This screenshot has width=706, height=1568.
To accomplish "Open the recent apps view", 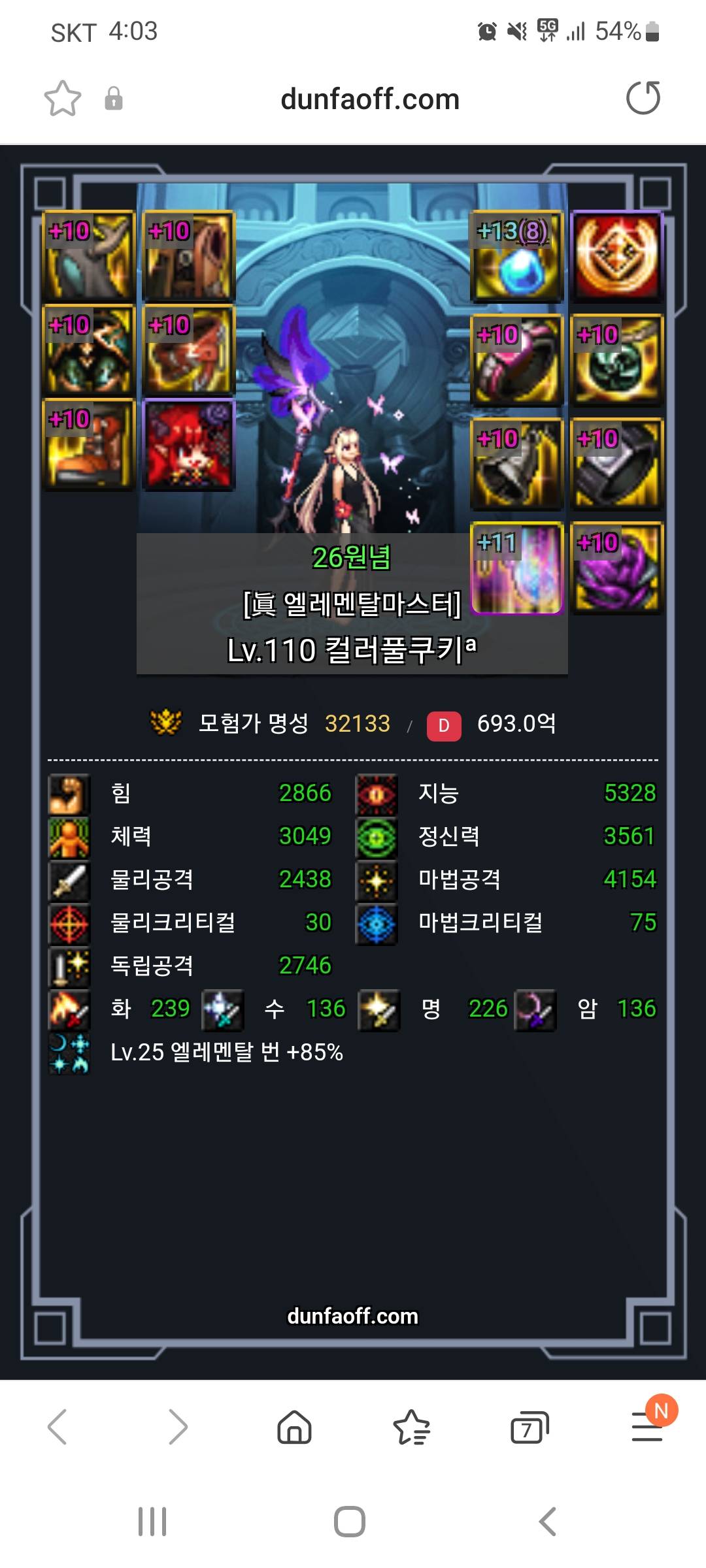I will point(152,1522).
